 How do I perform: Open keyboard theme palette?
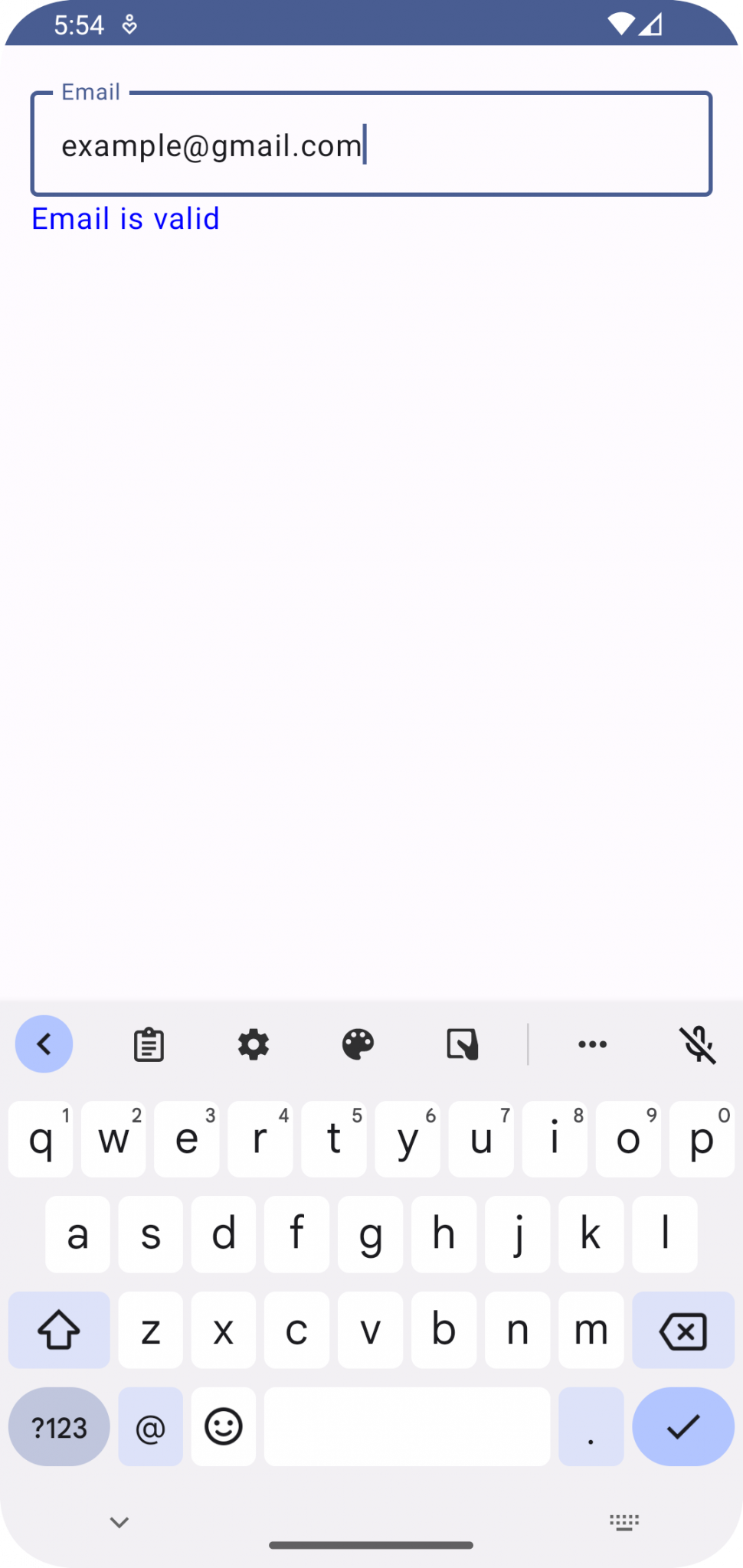(x=358, y=1044)
